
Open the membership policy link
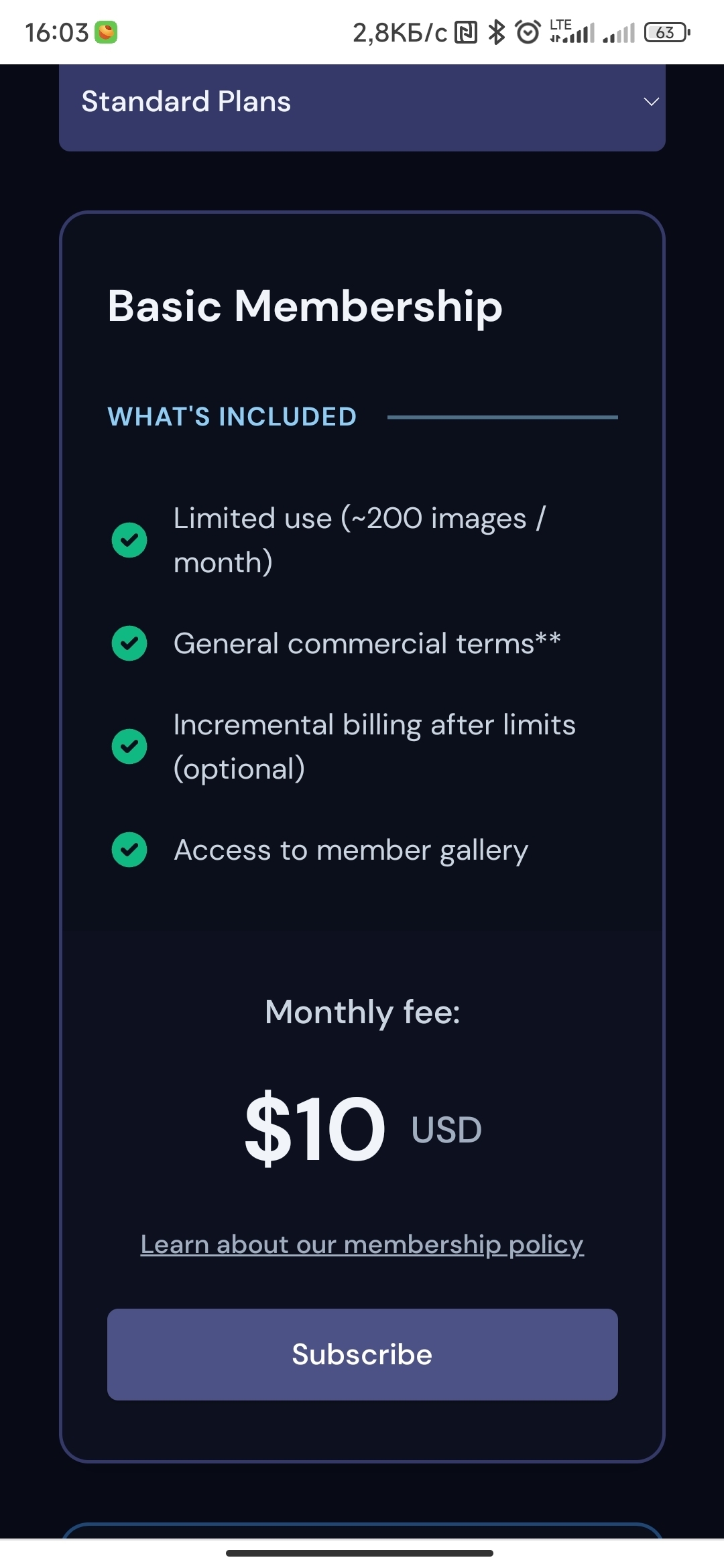362,1244
